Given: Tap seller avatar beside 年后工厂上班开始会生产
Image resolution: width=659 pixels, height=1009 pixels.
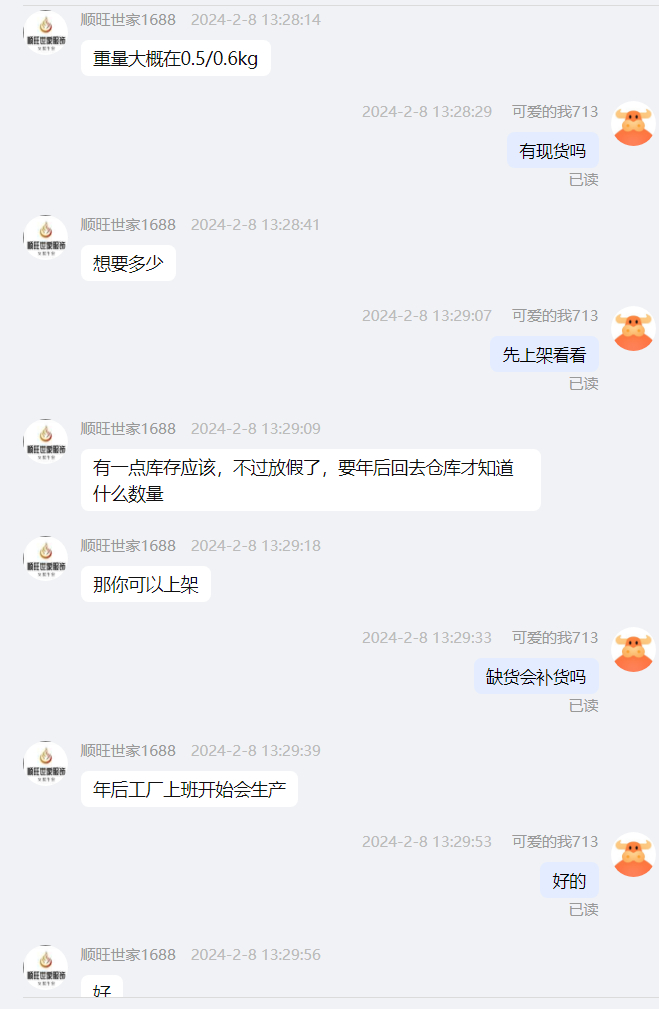Looking at the screenshot, I should click(x=45, y=764).
